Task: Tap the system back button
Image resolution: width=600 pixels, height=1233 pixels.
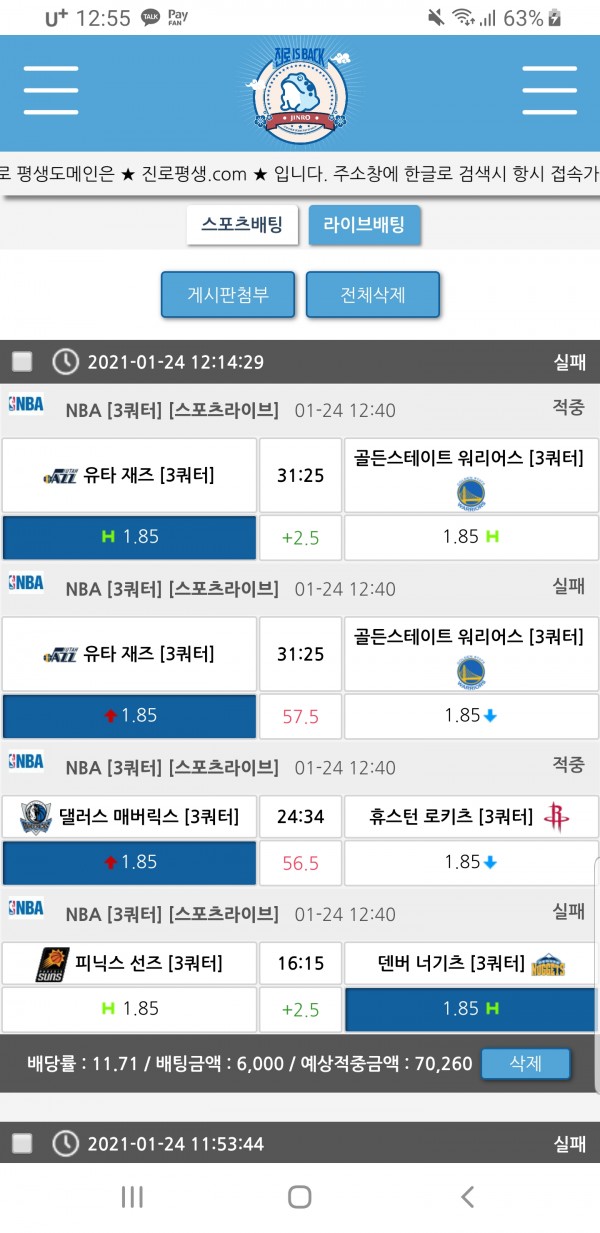Action: coord(466,1196)
